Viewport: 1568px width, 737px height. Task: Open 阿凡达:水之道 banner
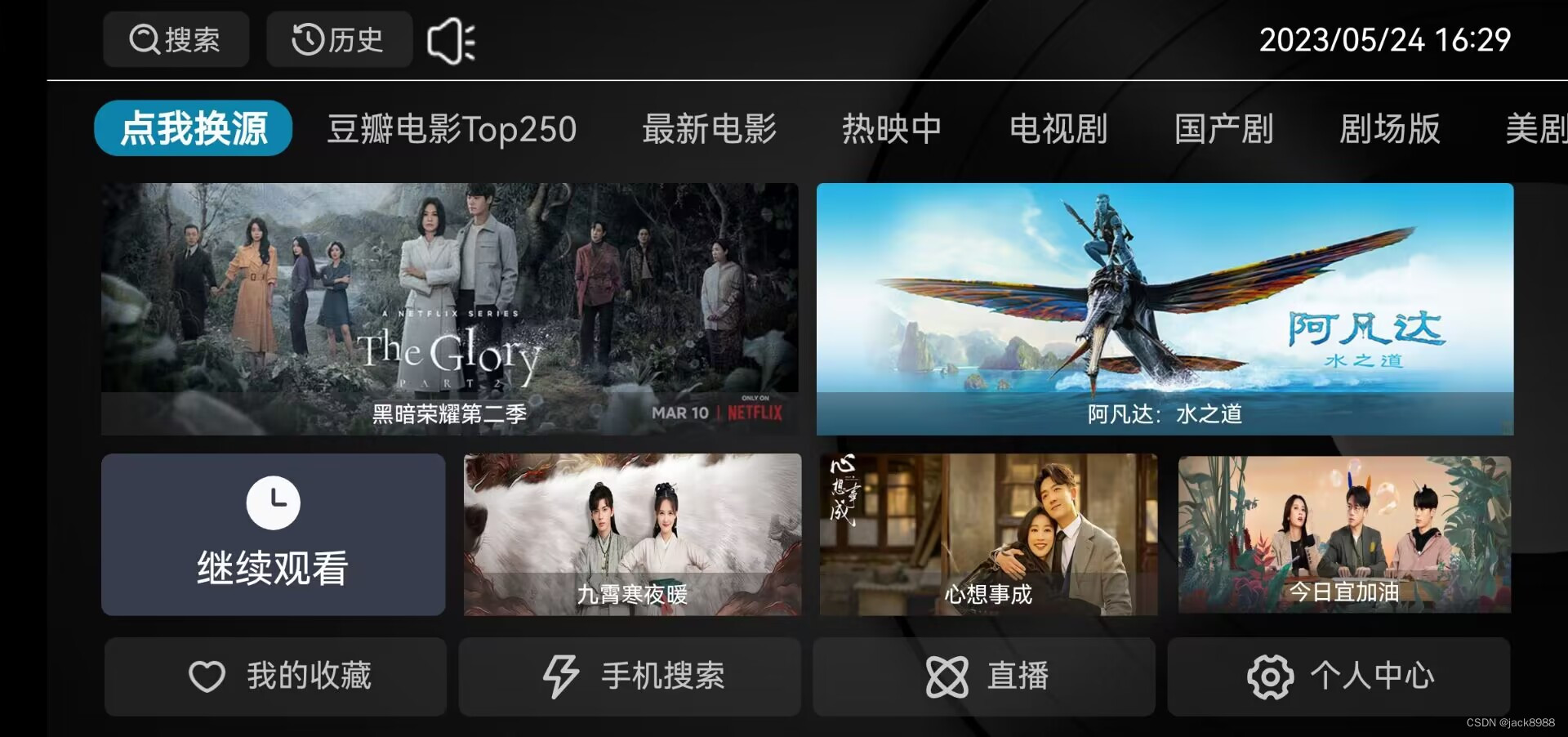tap(1165, 308)
